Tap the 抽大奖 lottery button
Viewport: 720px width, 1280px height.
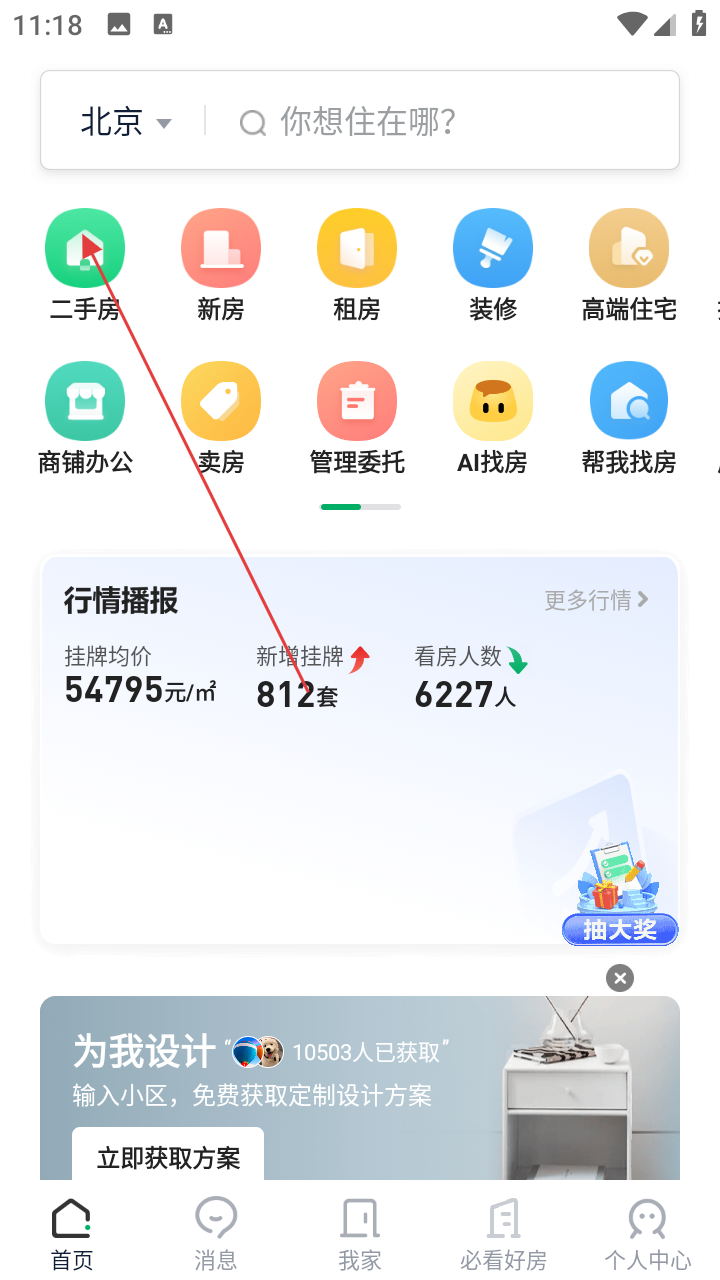coord(620,929)
